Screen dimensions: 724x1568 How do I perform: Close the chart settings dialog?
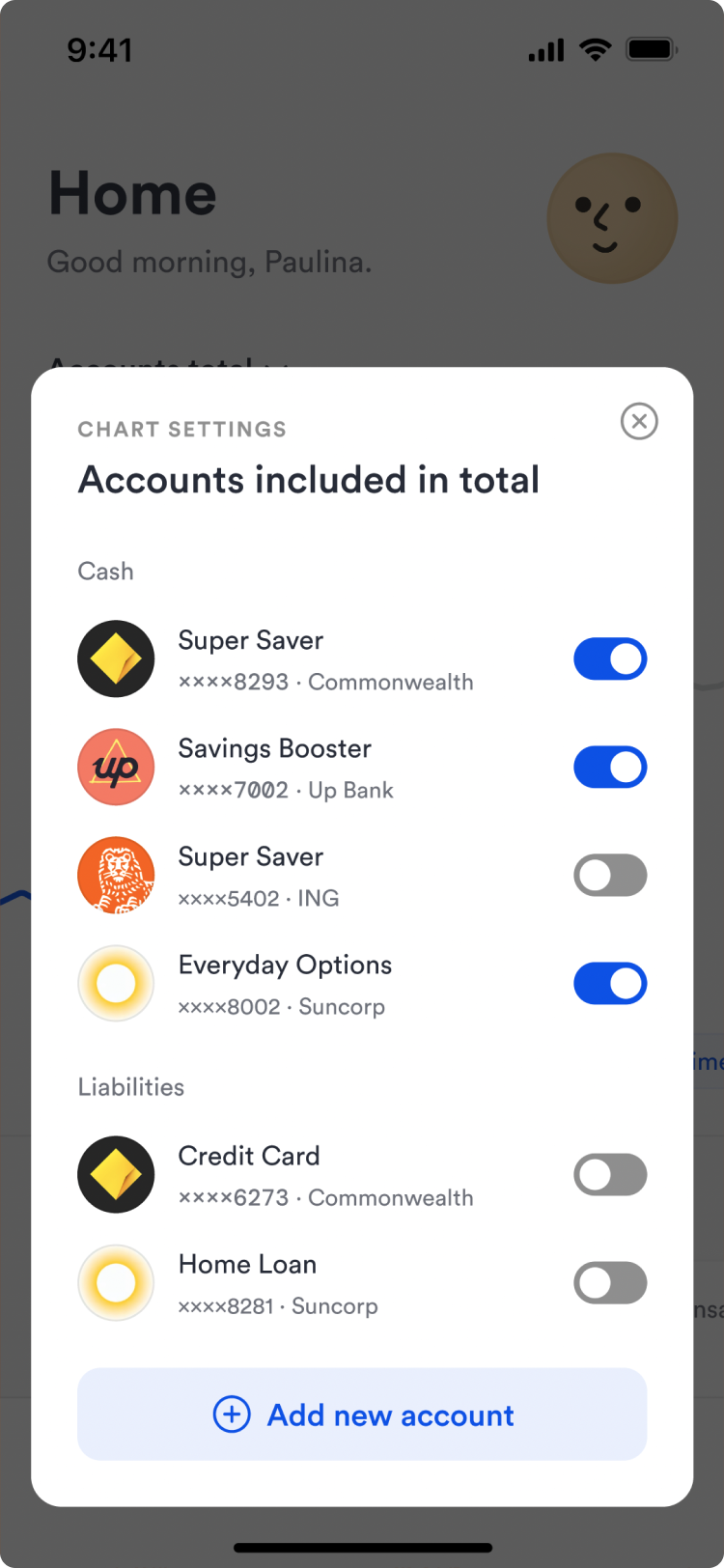[638, 421]
